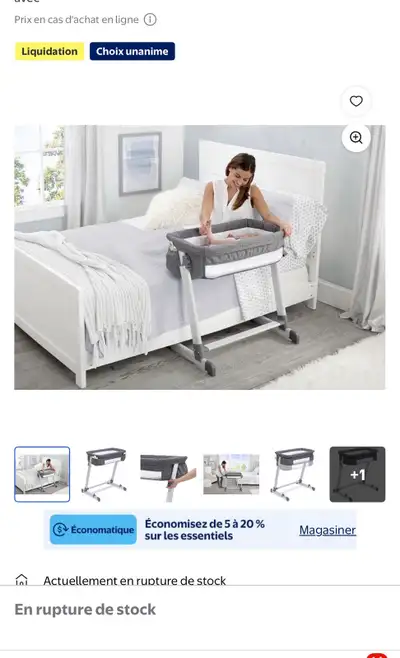The image size is (400, 658).
Task: Open the main bassinet product photo
Action: pos(200,257)
